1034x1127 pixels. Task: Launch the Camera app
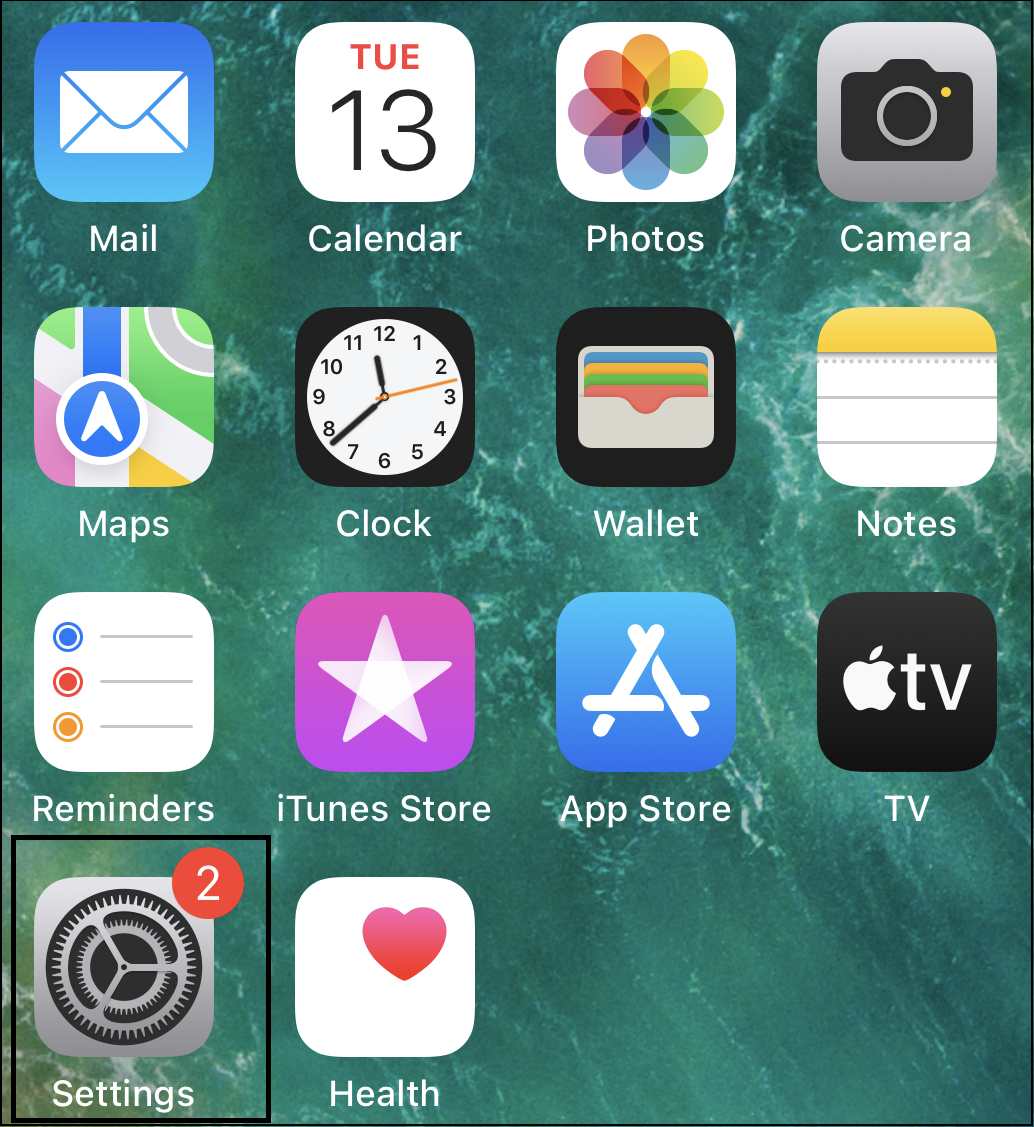(x=906, y=112)
